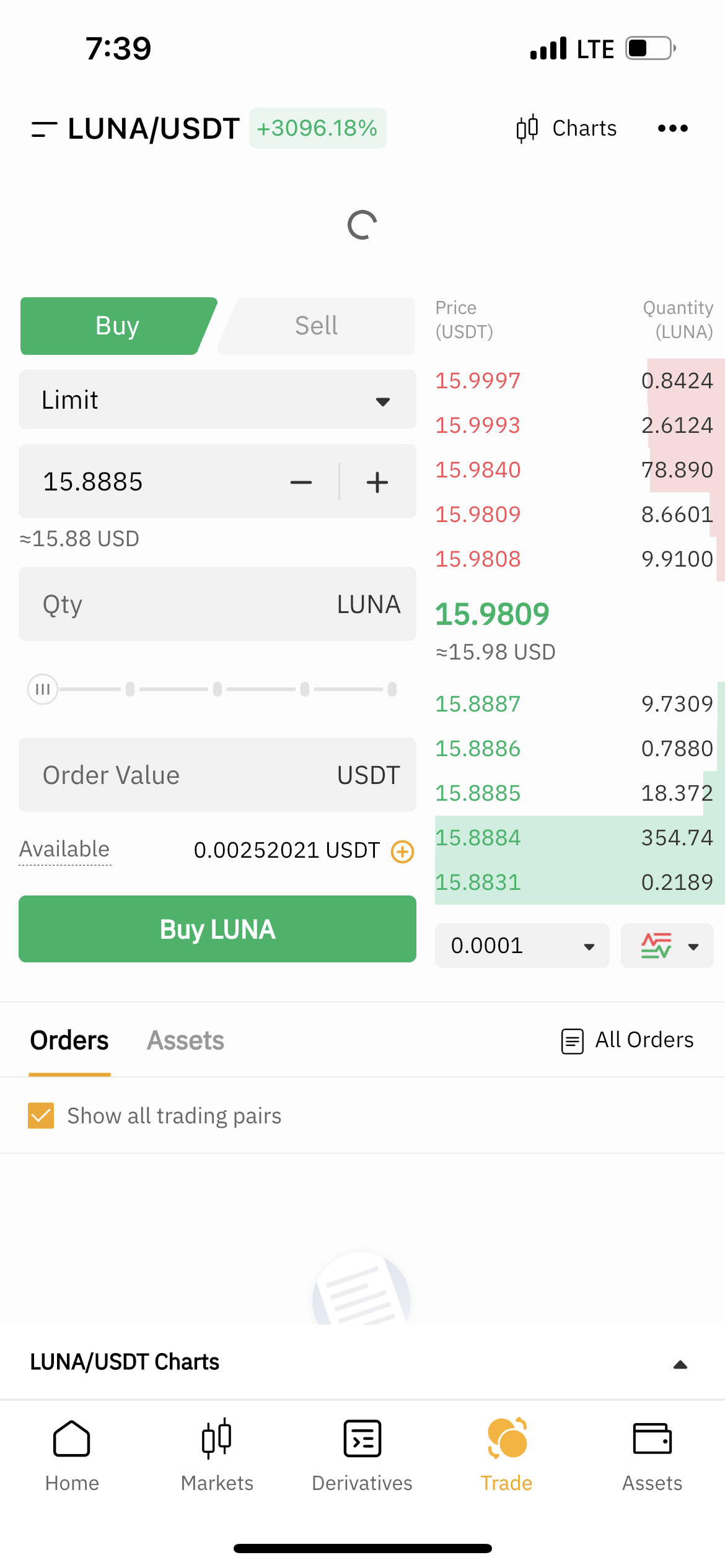
Task: Open the LUNA/USDT pair selector
Action: pyautogui.click(x=135, y=129)
